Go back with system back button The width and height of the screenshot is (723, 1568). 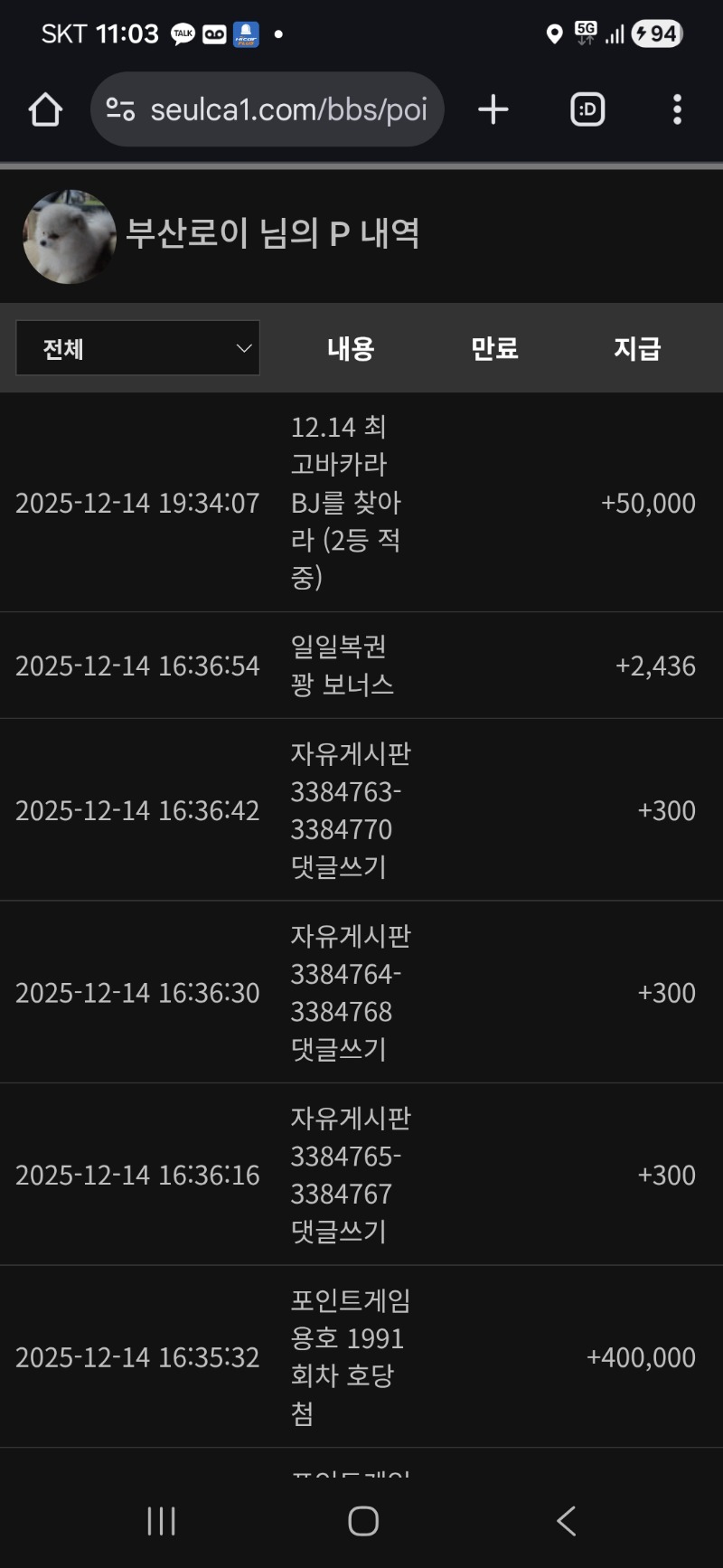point(567,1521)
